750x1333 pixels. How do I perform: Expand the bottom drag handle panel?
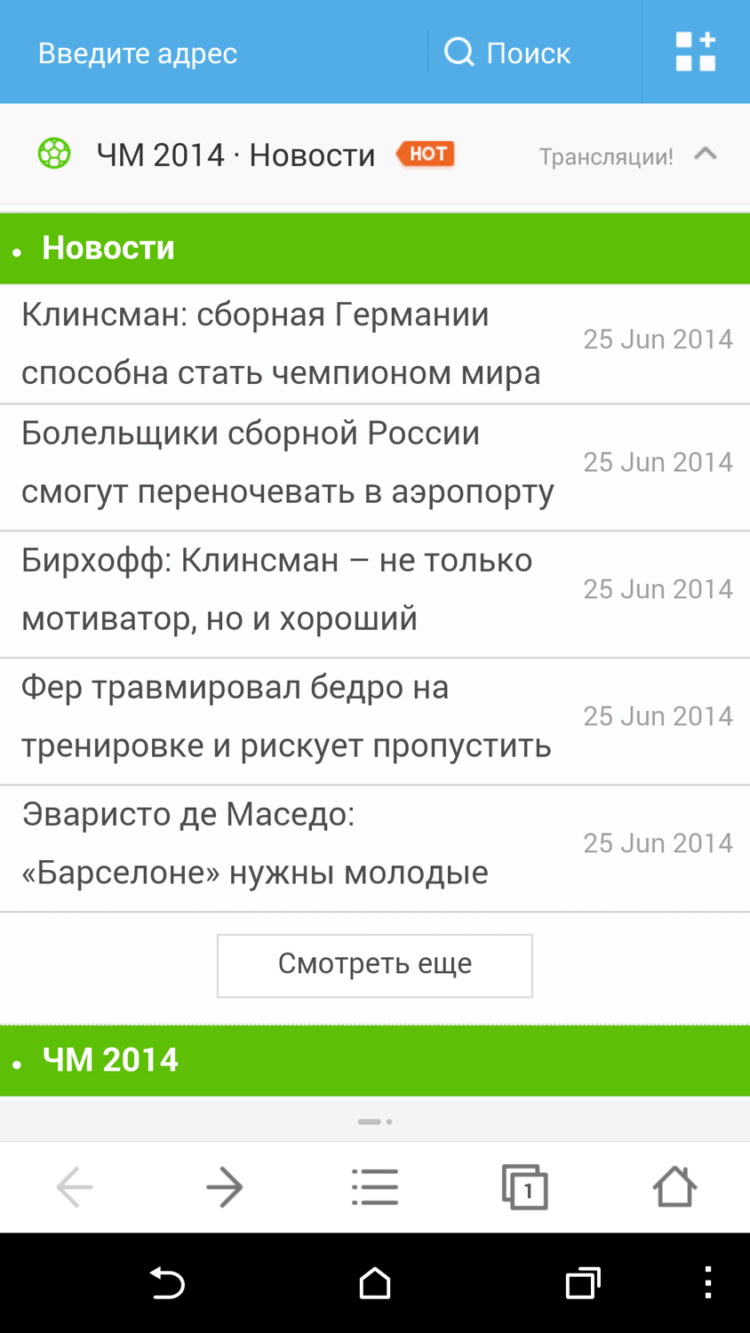point(375,1120)
